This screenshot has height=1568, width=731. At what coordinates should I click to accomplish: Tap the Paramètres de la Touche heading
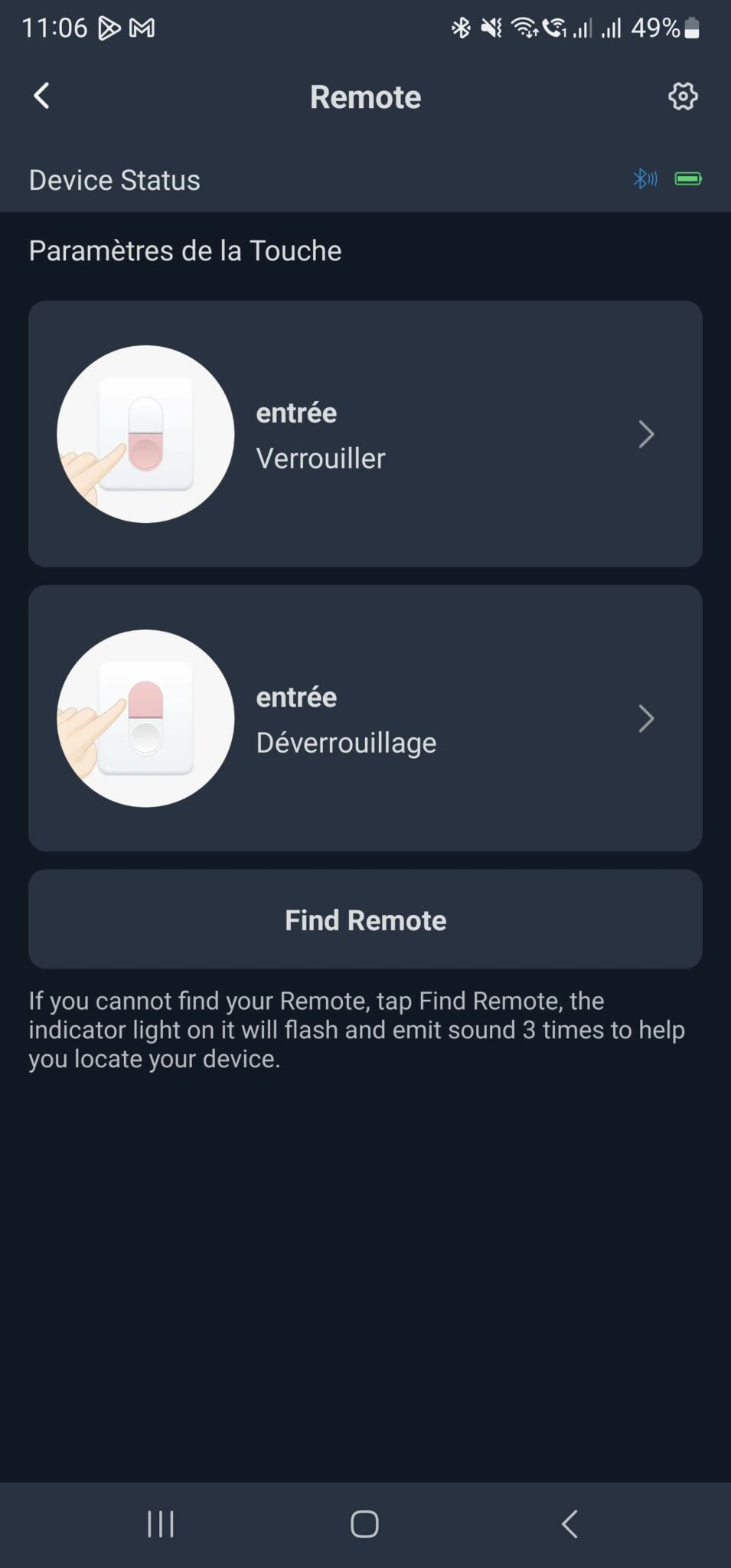(184, 250)
